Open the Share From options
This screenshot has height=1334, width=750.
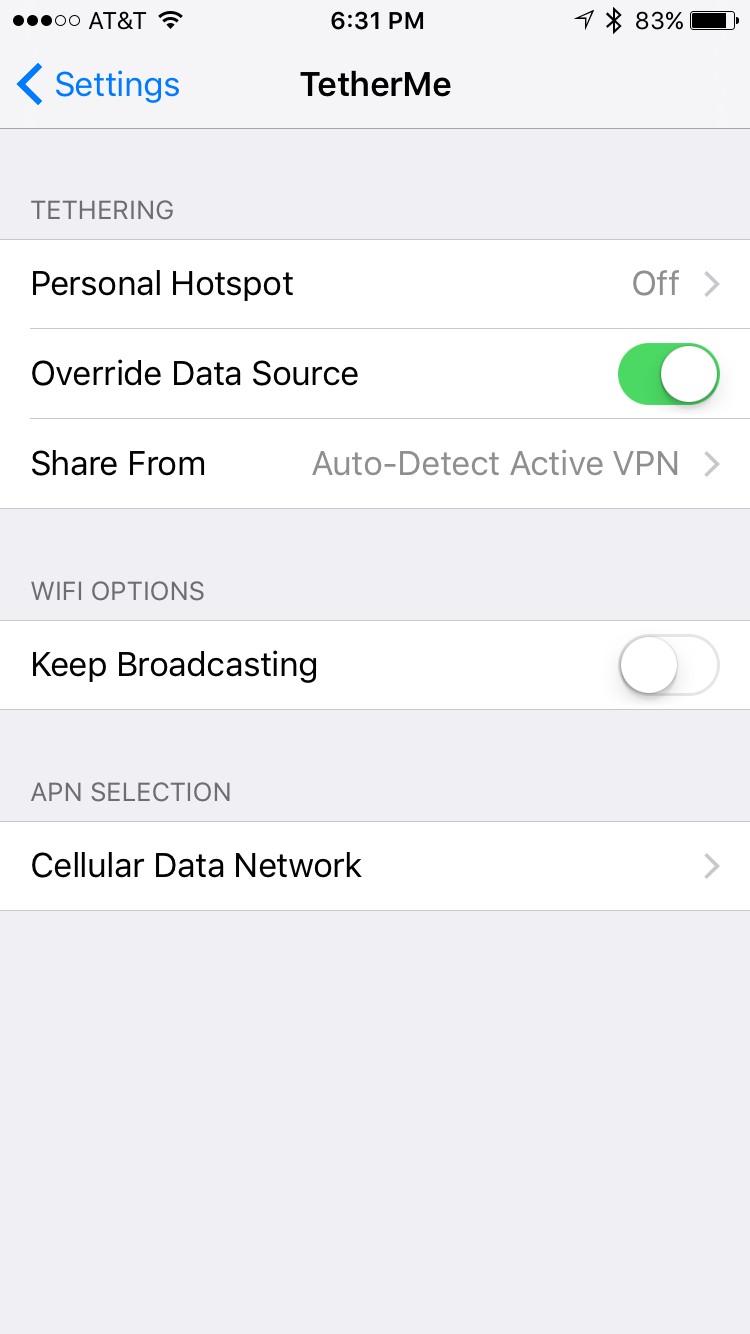coord(375,464)
